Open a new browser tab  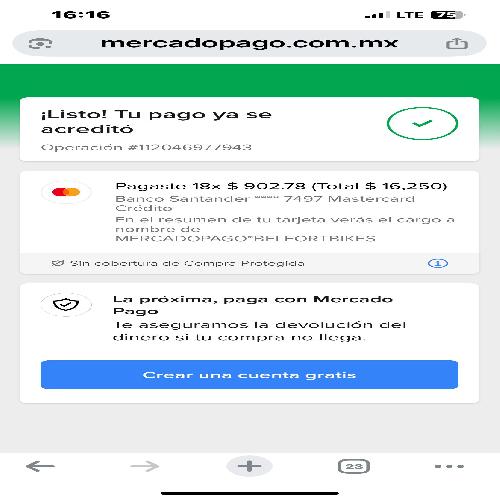(x=249, y=466)
